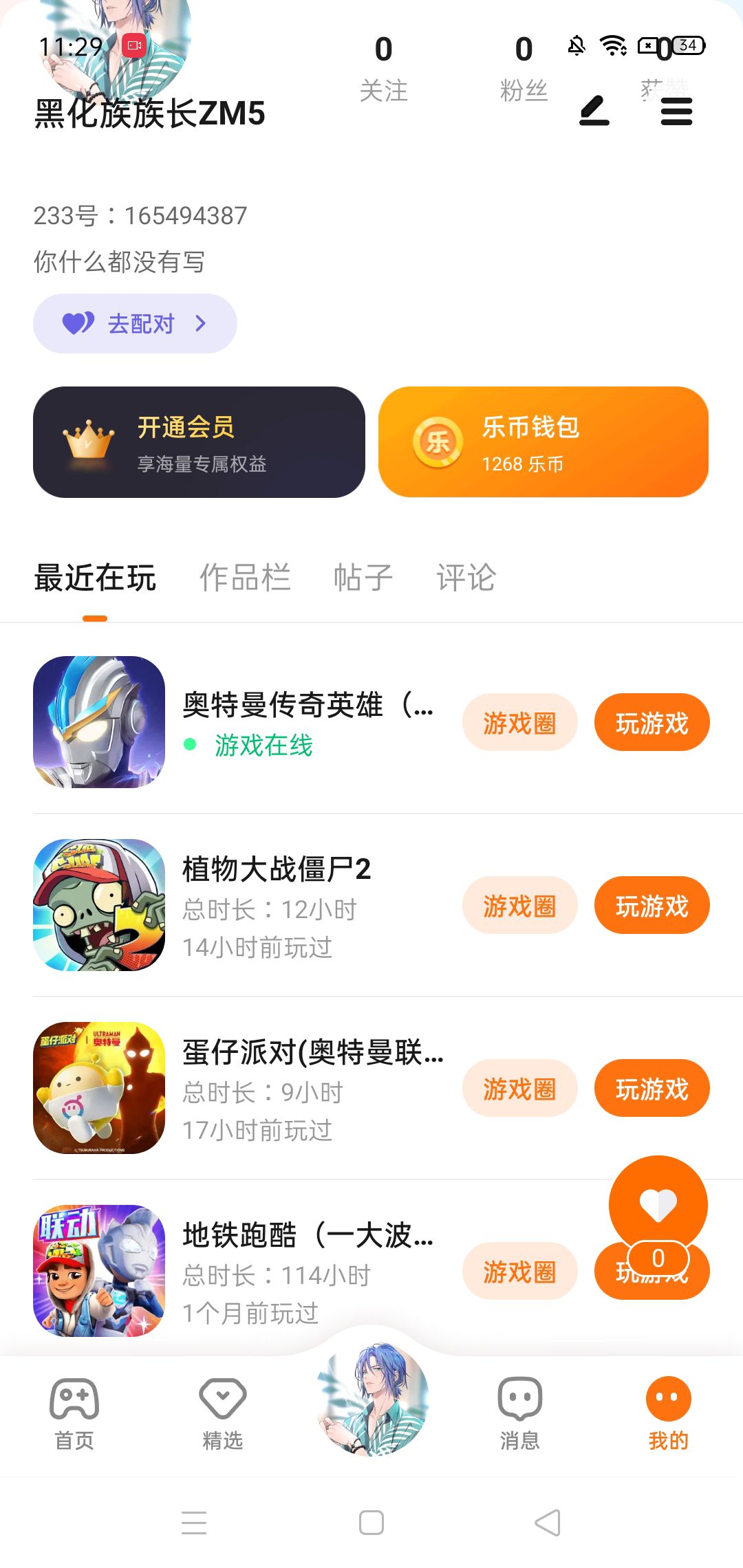Image resolution: width=743 pixels, height=1568 pixels.
Task: Open the hamburger menu icon
Action: (x=676, y=111)
